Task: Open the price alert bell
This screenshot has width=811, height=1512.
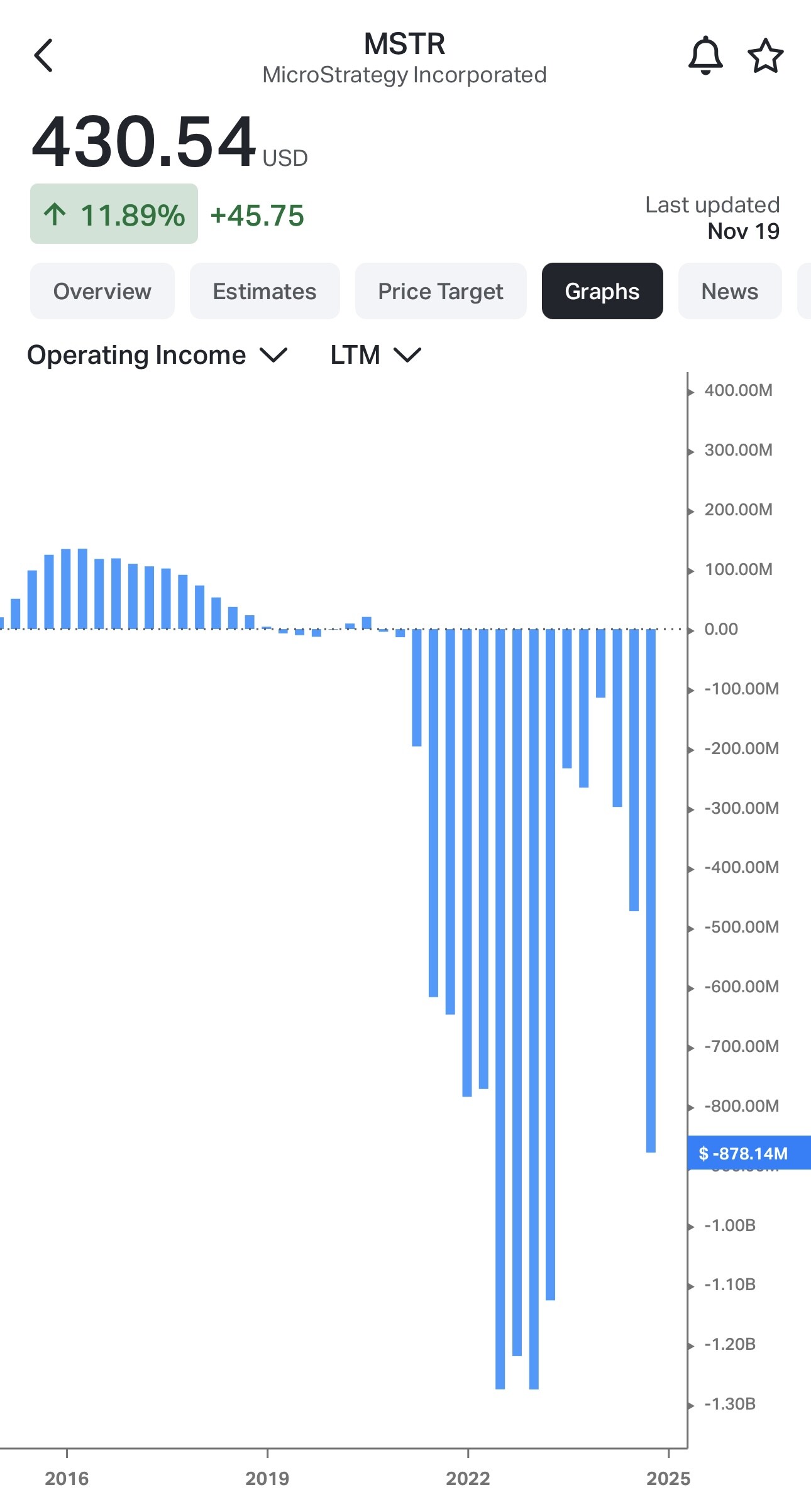Action: click(705, 56)
